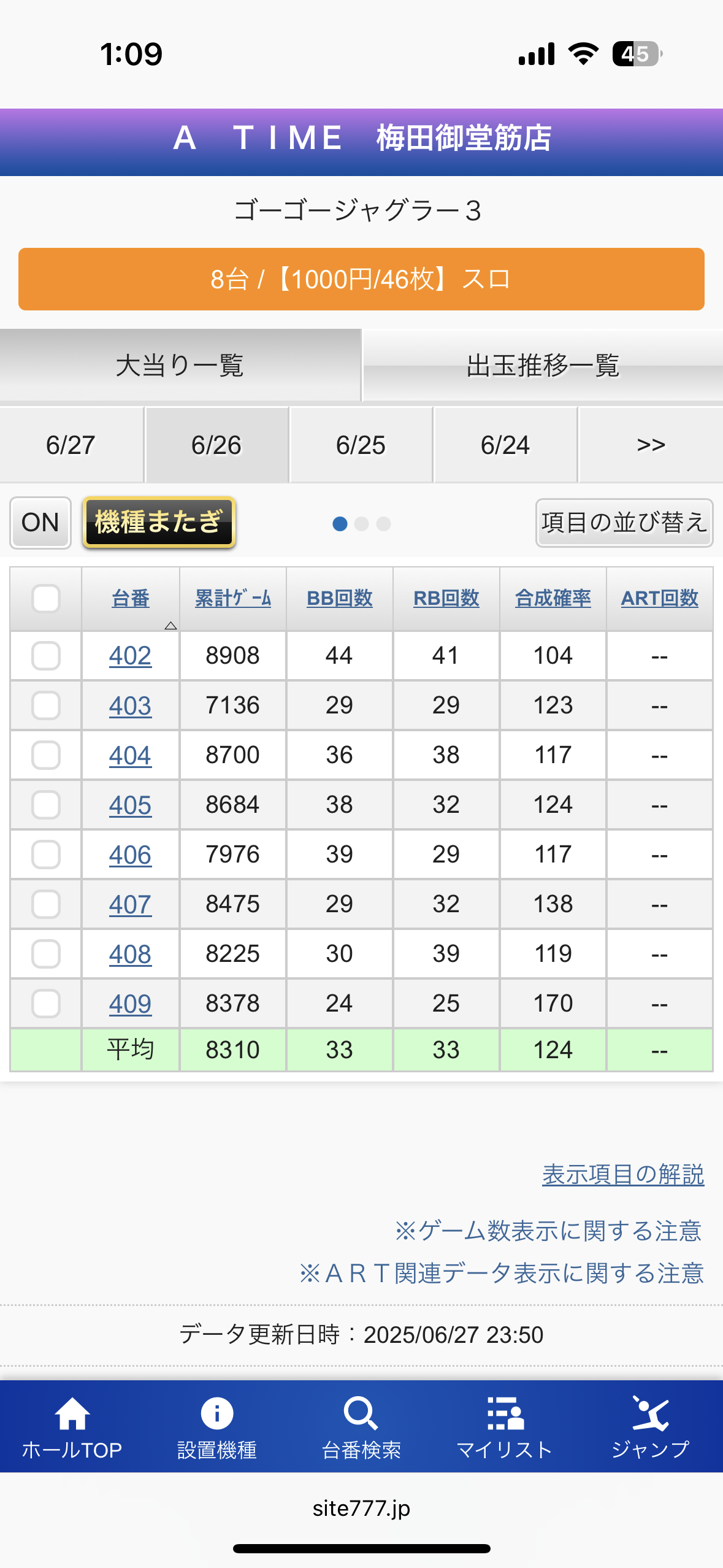Tap the >> arrow for more dates
This screenshot has width=723, height=1568.
[x=651, y=445]
